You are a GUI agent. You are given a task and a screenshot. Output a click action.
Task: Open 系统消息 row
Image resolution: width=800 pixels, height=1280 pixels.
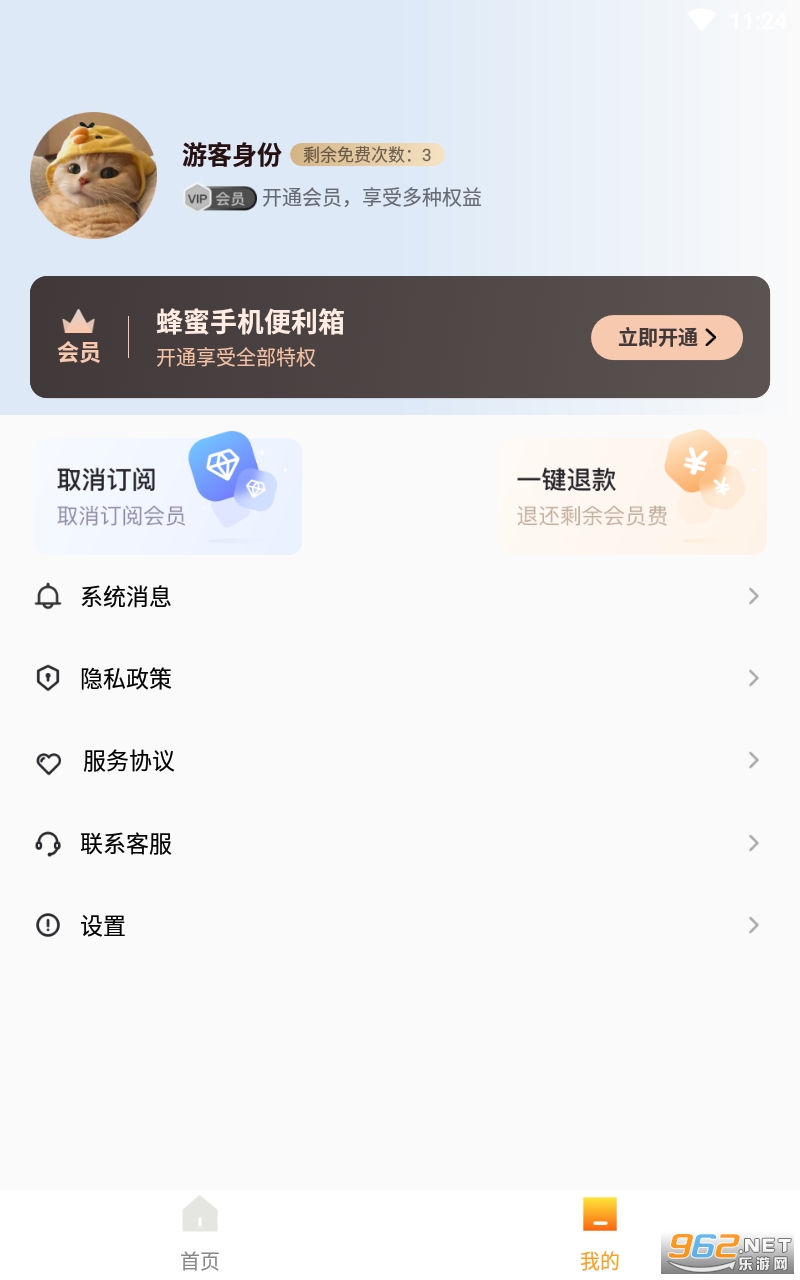[400, 597]
